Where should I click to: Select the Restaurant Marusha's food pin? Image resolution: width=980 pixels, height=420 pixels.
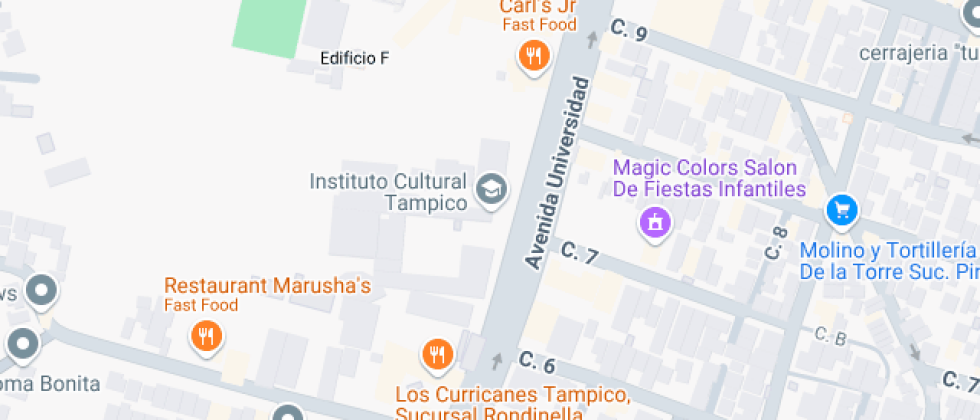[206, 335]
